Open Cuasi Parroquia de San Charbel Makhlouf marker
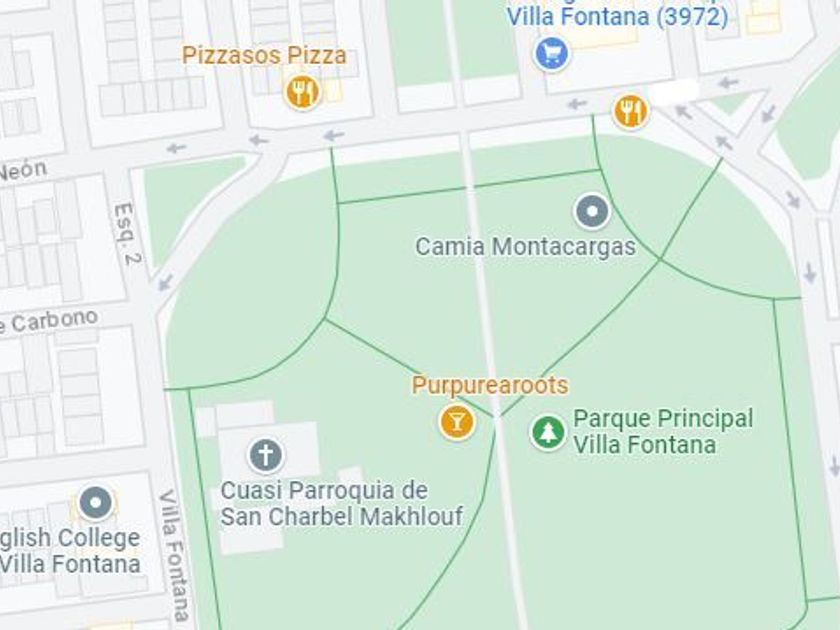 click(265, 456)
